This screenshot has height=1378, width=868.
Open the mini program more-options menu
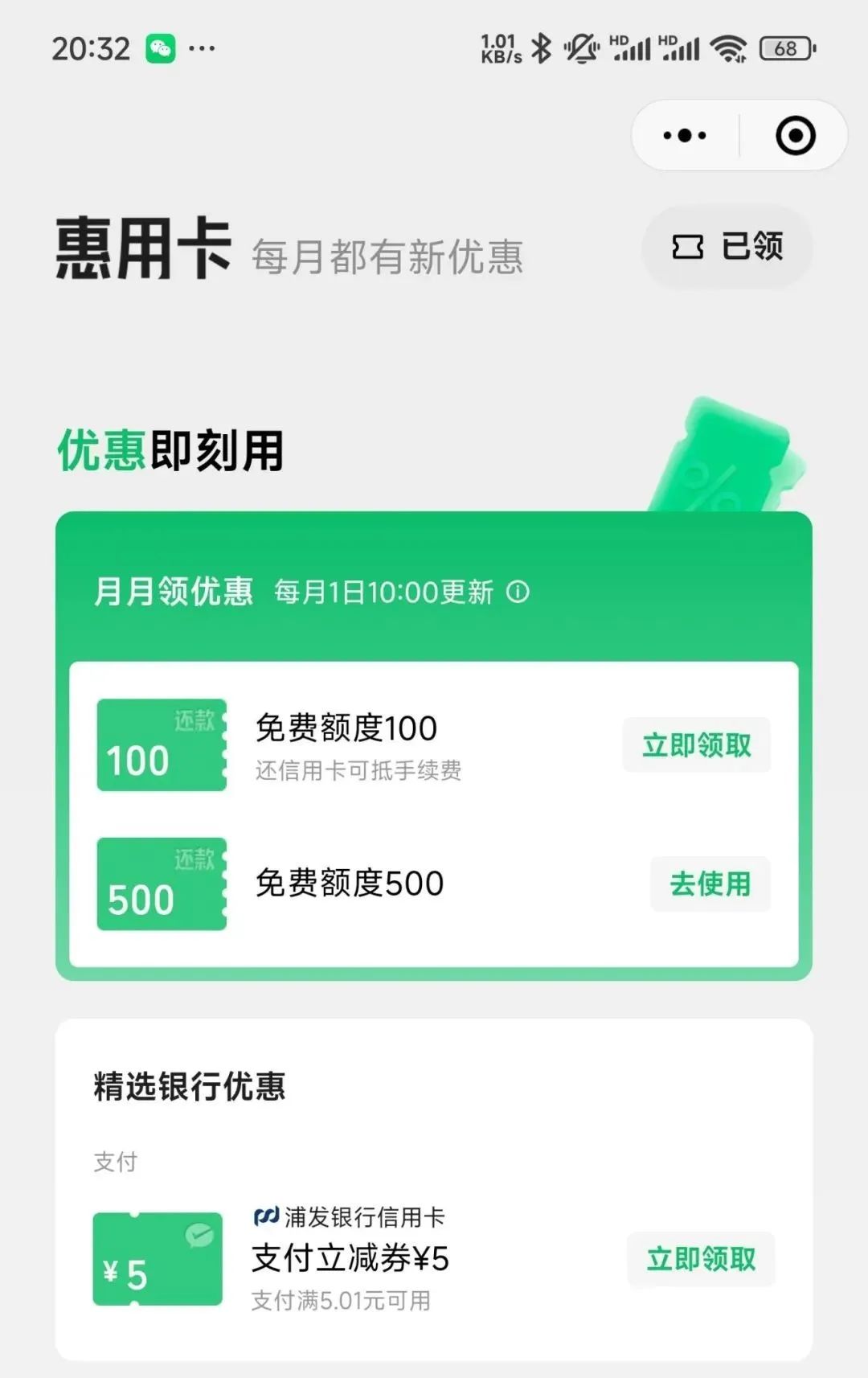[x=685, y=135]
